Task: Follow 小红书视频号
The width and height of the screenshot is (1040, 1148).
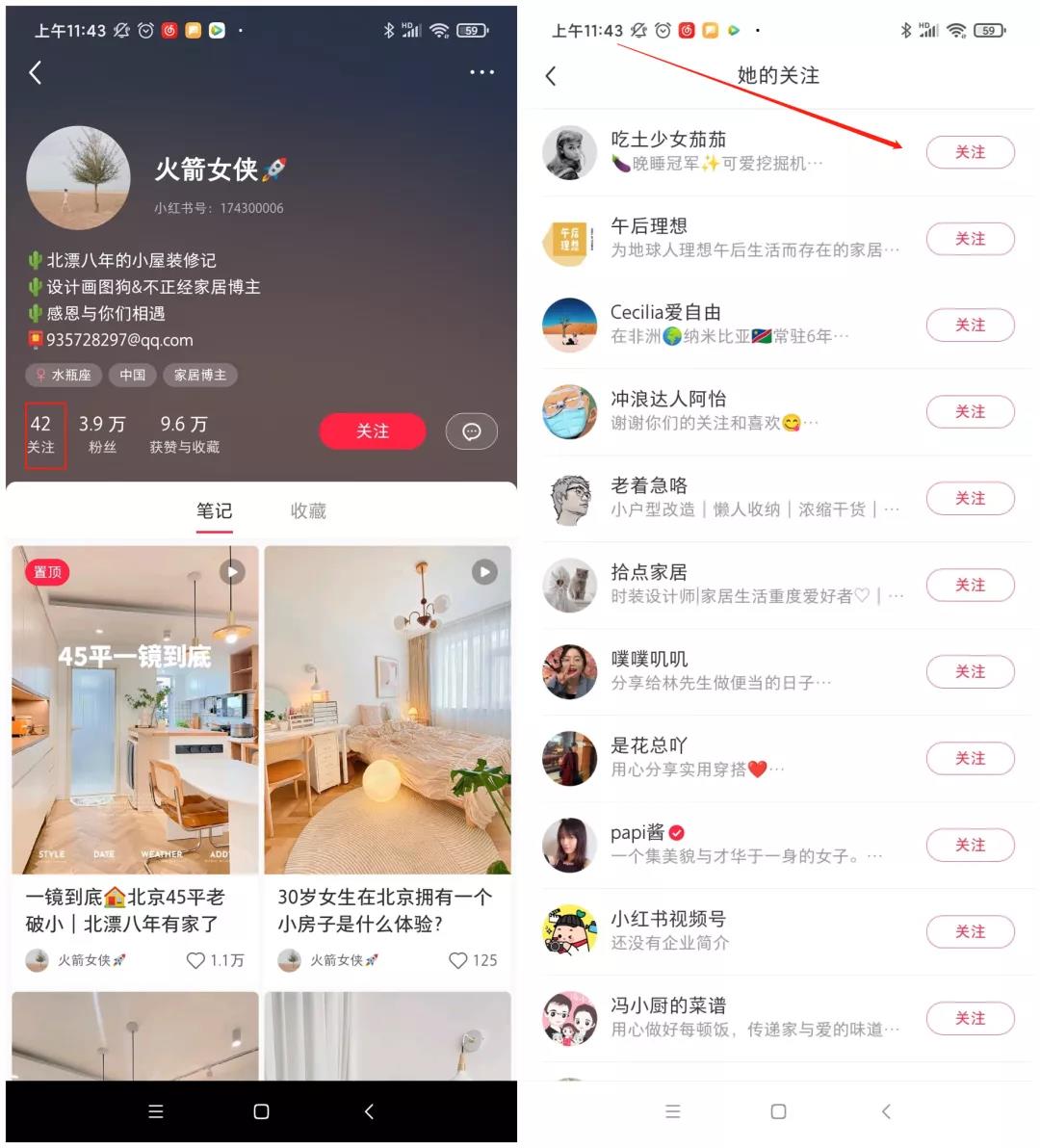Action: tap(970, 931)
